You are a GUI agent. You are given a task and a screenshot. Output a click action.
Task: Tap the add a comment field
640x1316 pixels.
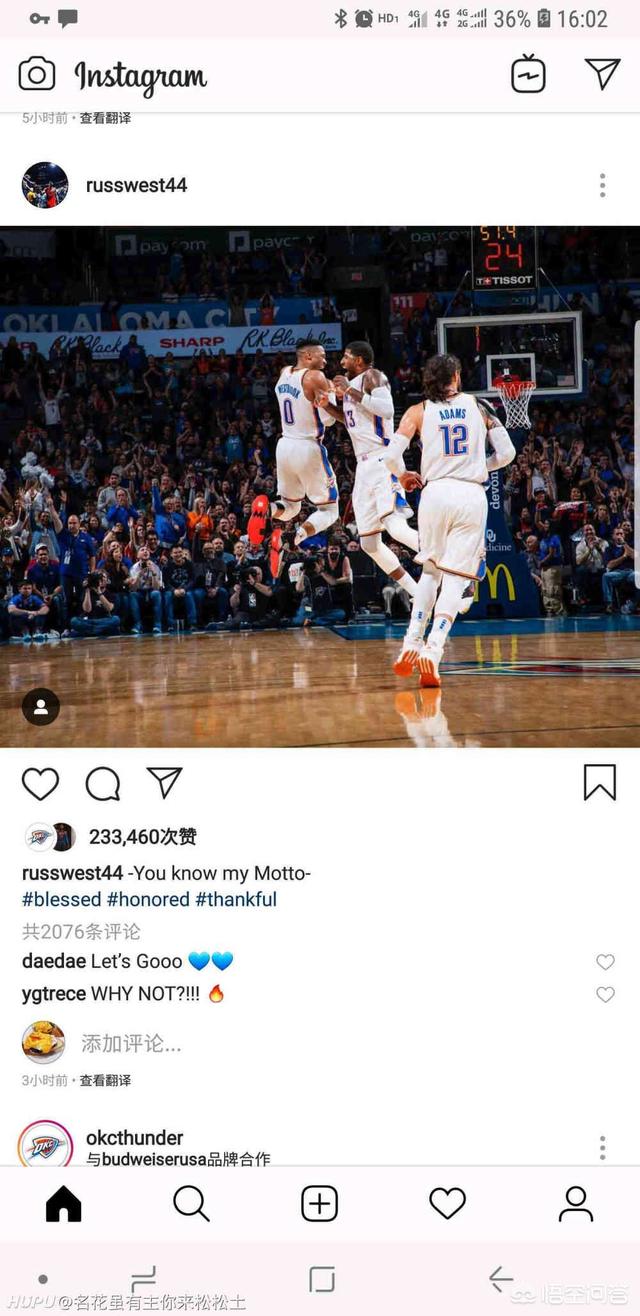point(131,1044)
